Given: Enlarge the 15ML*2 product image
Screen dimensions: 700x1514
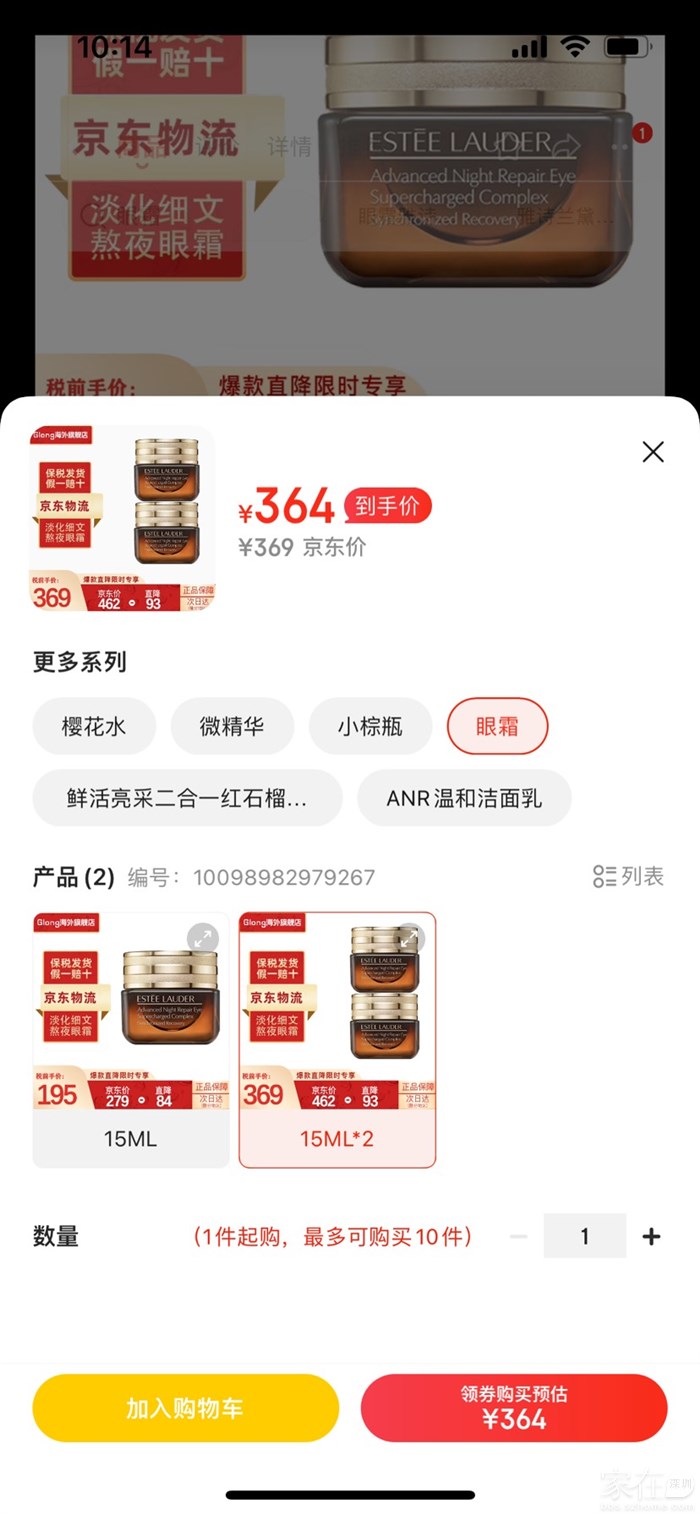Looking at the screenshot, I should [x=410, y=938].
